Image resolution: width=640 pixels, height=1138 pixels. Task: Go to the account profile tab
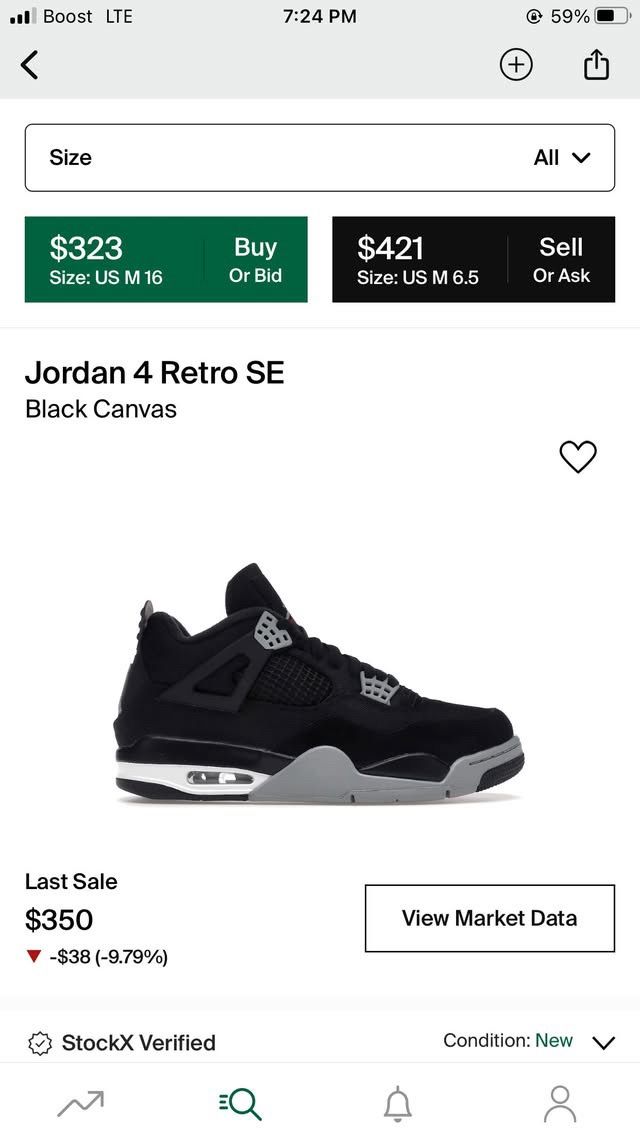[559, 1103]
